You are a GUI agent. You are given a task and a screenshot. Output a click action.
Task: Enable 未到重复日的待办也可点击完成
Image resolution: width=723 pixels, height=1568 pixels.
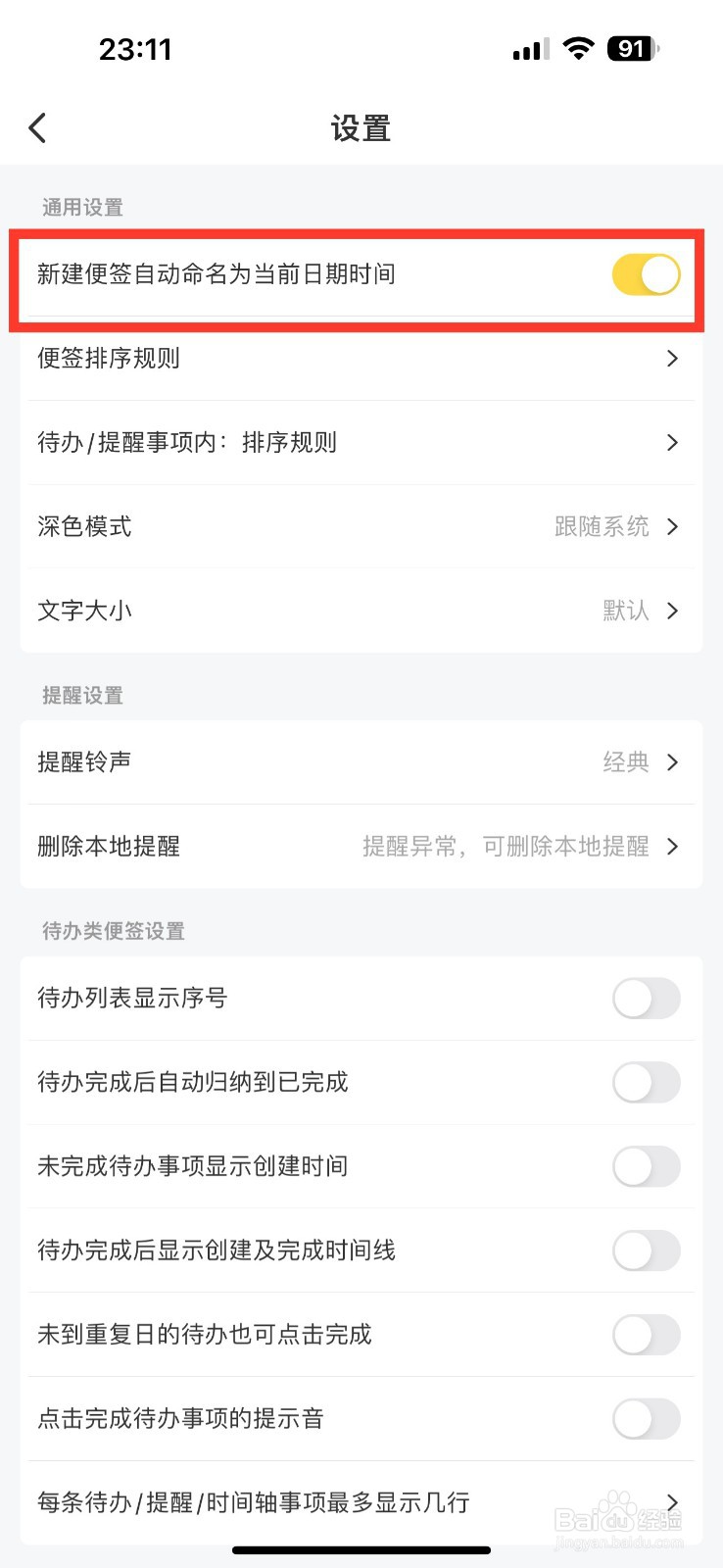(x=645, y=1336)
